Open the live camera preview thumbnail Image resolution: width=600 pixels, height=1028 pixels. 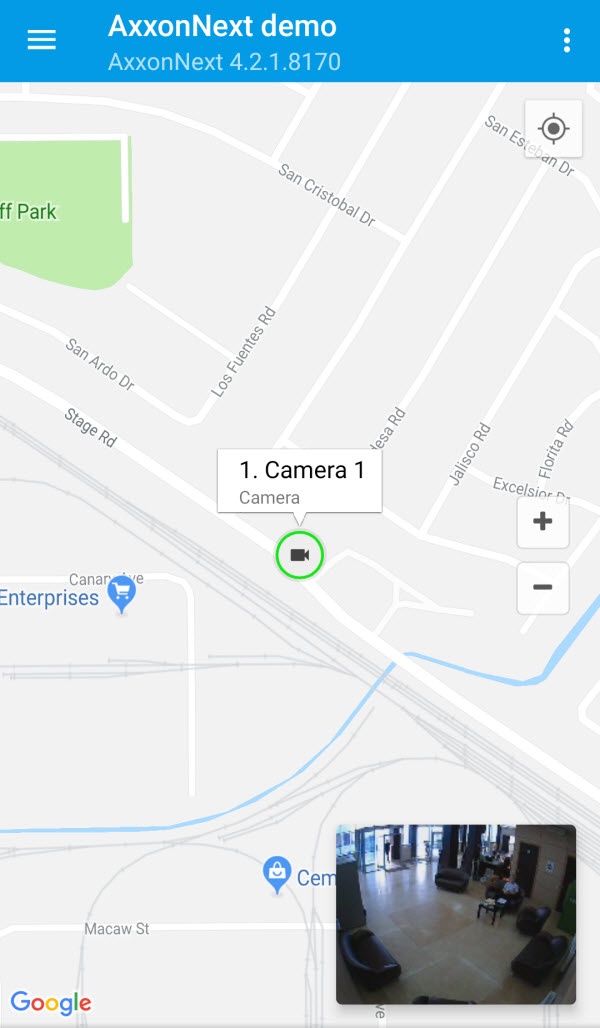pos(456,913)
